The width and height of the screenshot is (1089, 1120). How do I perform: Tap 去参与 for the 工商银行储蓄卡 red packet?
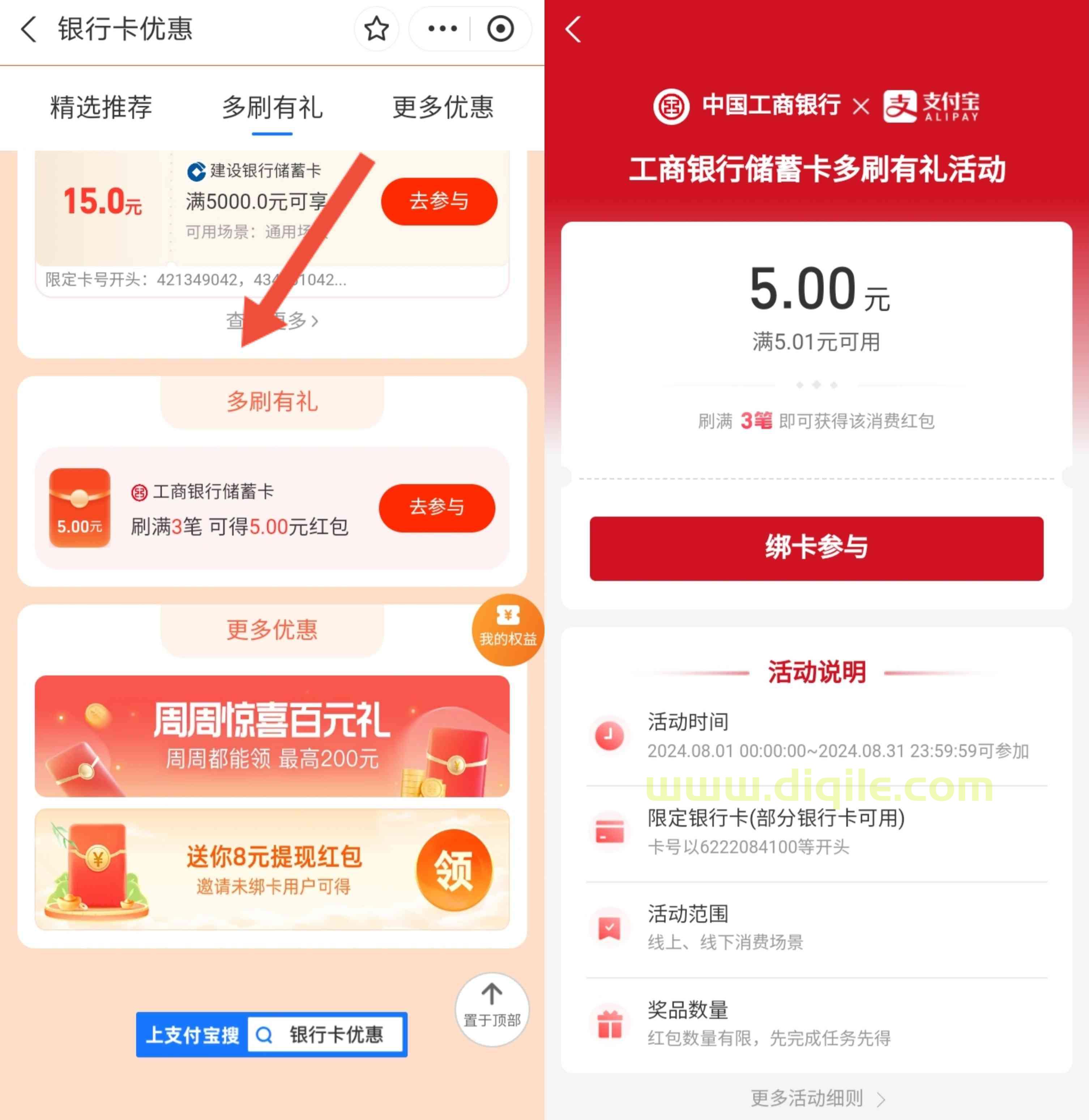(x=437, y=507)
